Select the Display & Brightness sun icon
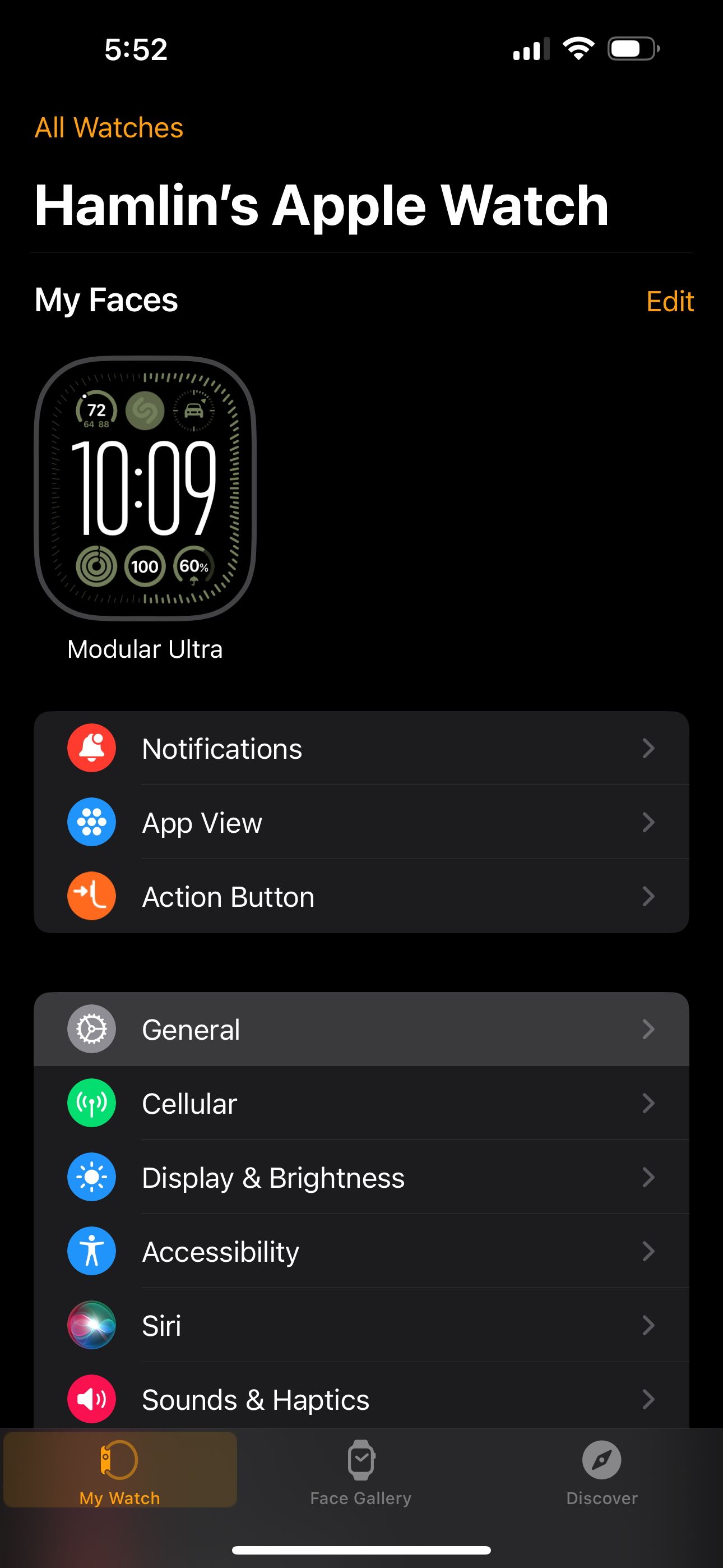Image resolution: width=723 pixels, height=1568 pixels. point(91,1177)
